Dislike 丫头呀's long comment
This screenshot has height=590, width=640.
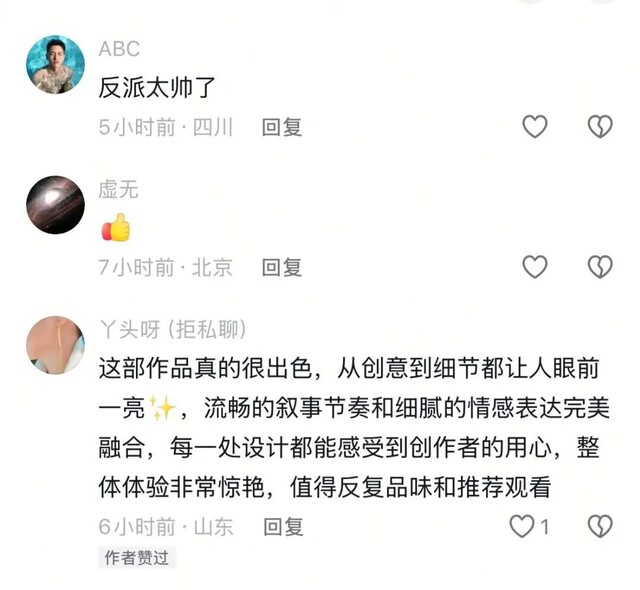point(599,526)
